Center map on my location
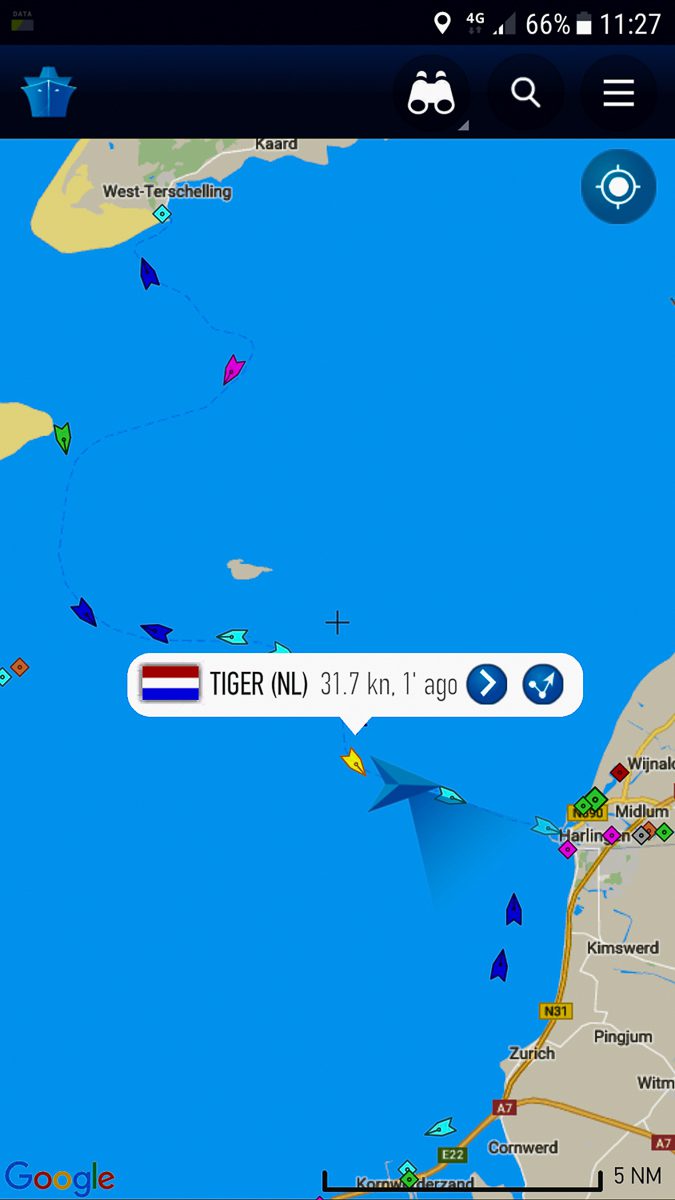This screenshot has height=1200, width=675. [x=618, y=187]
